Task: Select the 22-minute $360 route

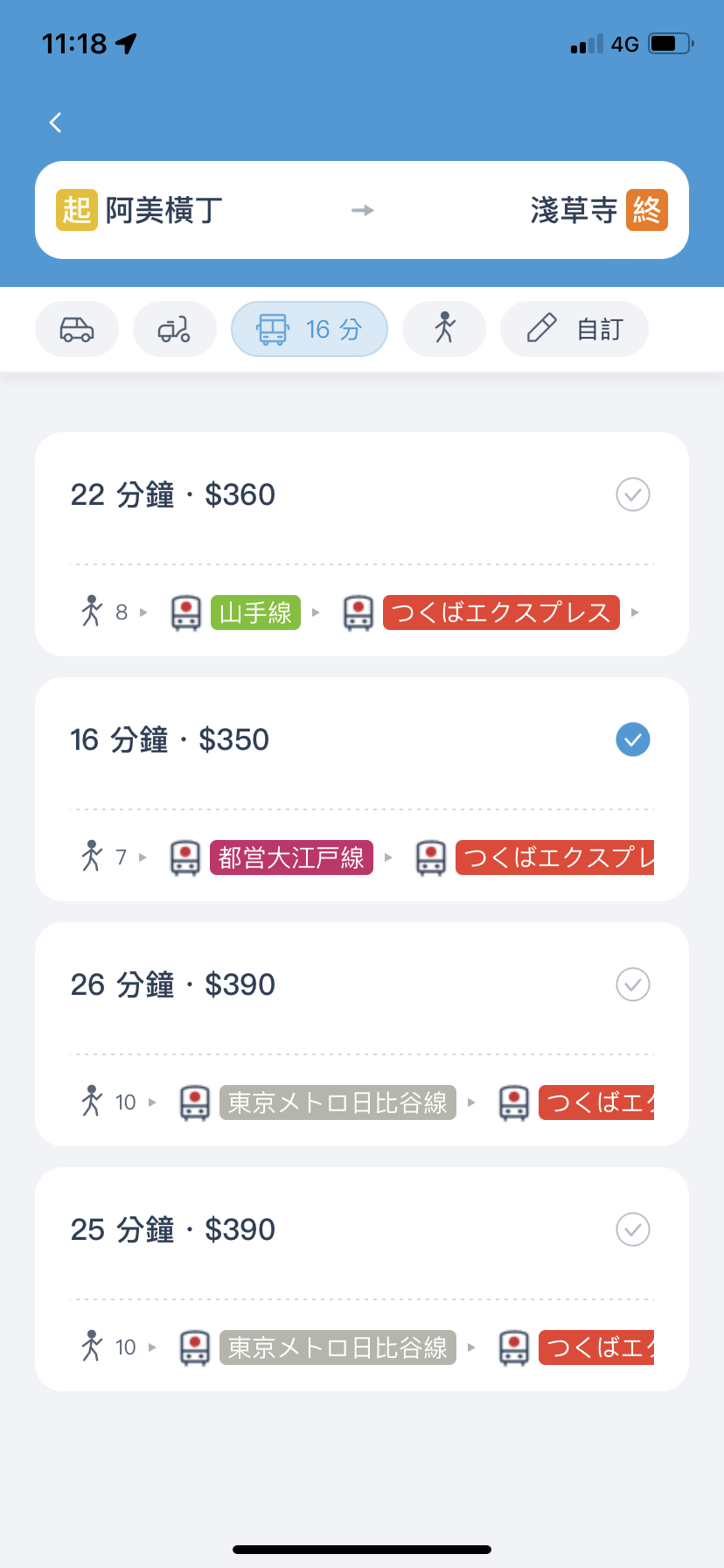Action: point(632,494)
